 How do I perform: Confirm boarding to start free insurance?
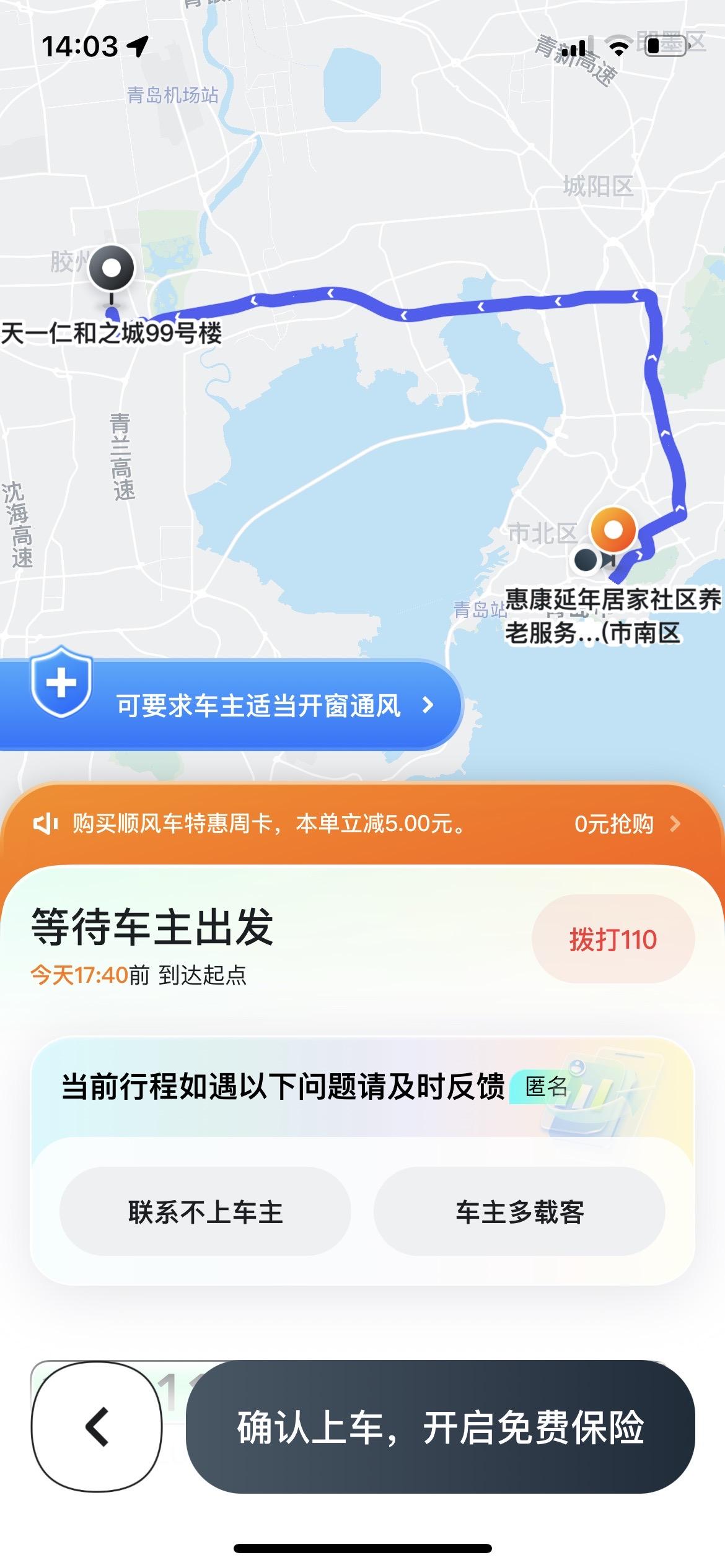(440, 1427)
